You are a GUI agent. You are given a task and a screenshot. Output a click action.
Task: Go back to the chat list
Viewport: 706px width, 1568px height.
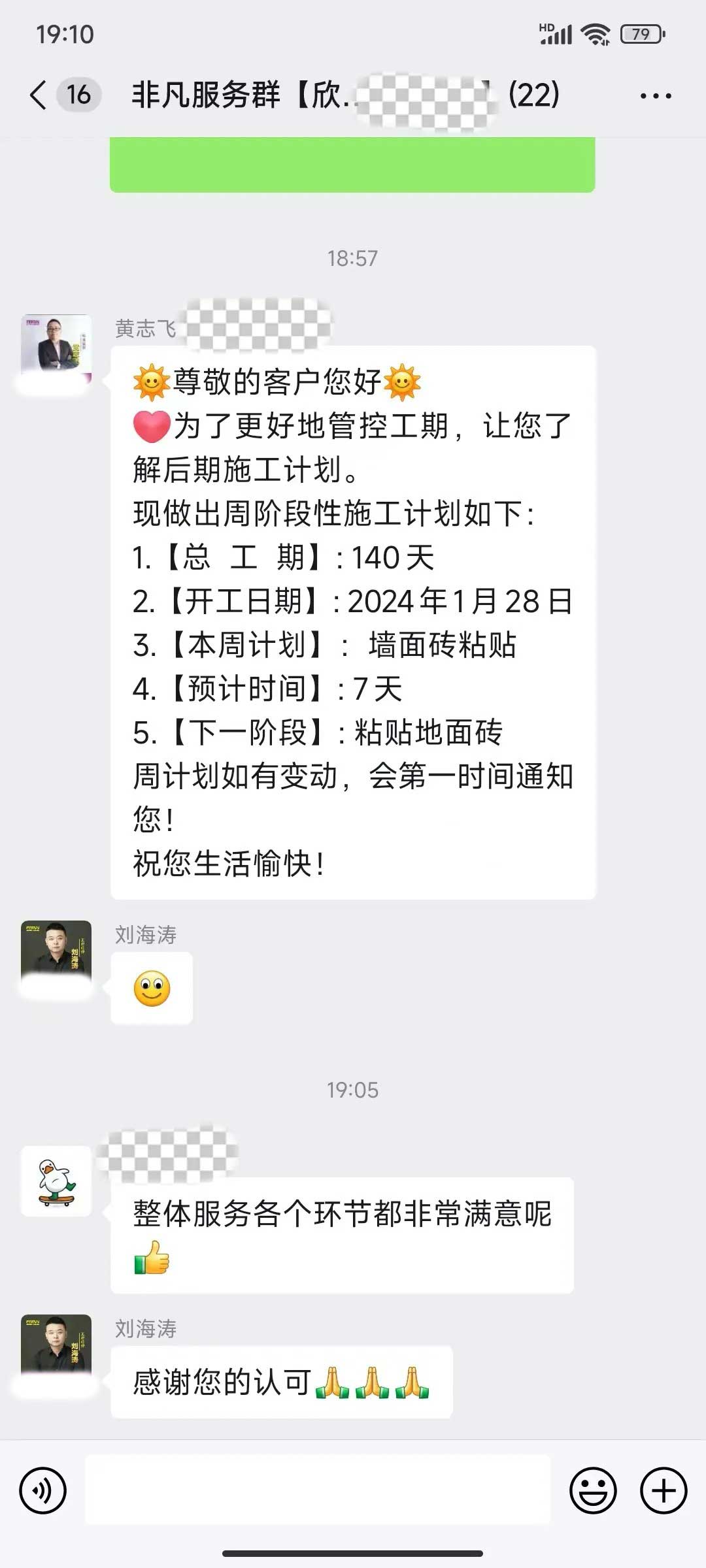[39, 95]
